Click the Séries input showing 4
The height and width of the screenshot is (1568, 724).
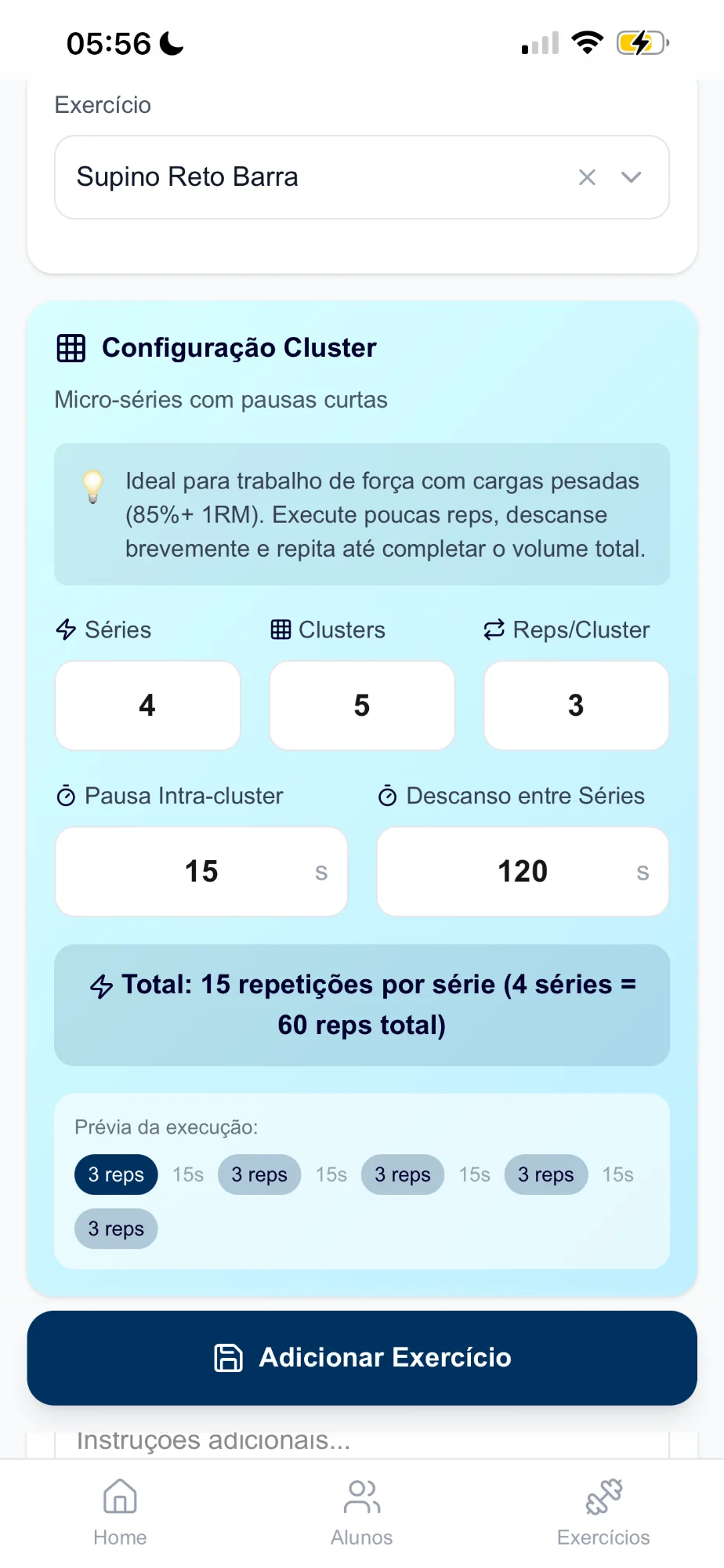tap(147, 705)
